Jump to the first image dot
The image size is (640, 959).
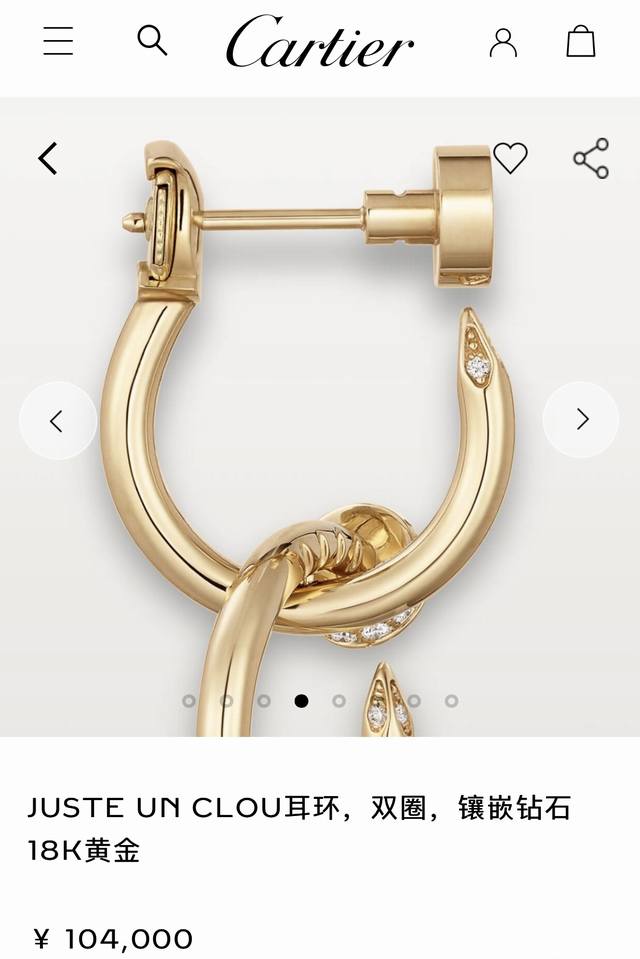pos(189,701)
